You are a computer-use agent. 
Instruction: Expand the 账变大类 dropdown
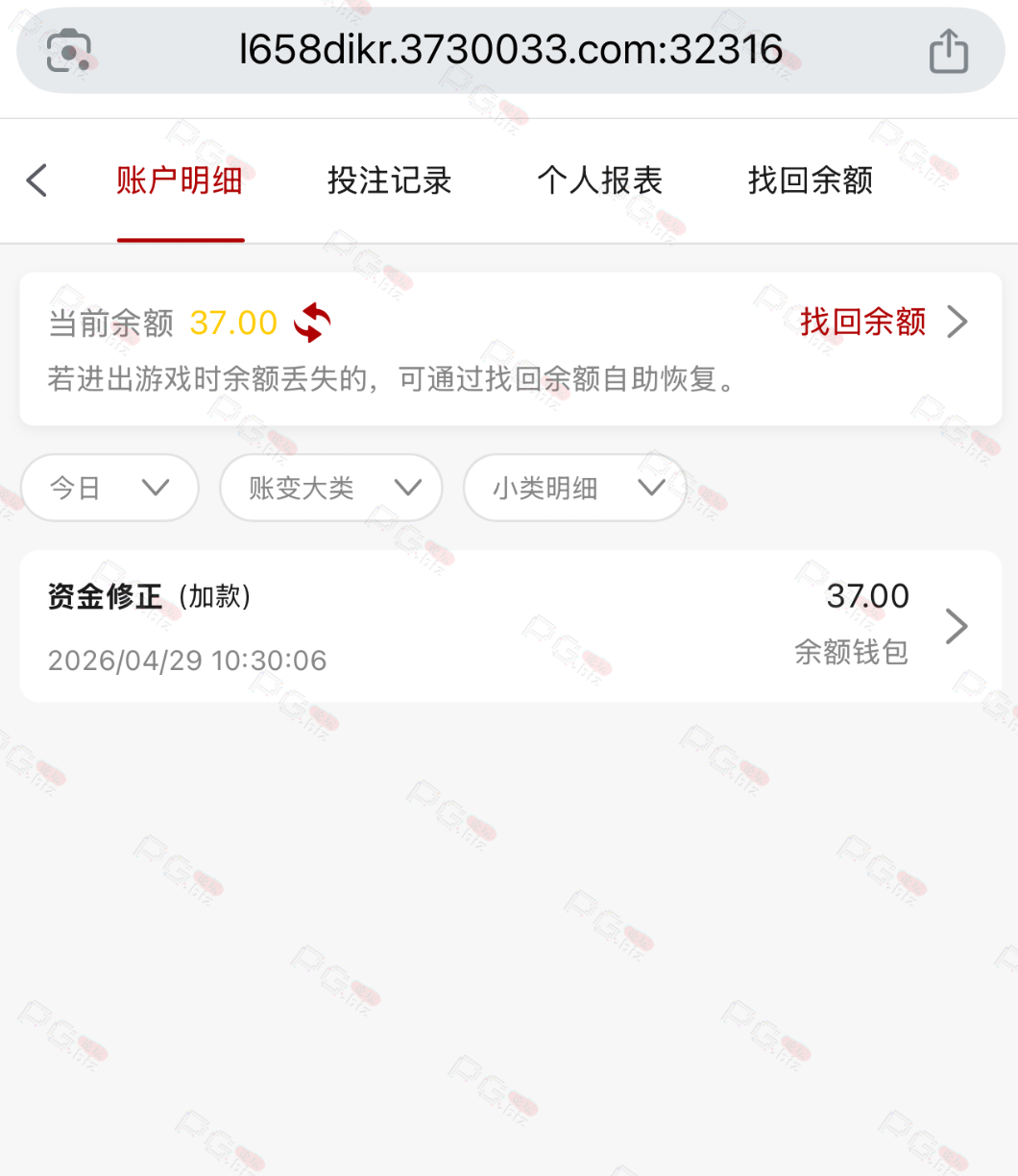[x=330, y=488]
